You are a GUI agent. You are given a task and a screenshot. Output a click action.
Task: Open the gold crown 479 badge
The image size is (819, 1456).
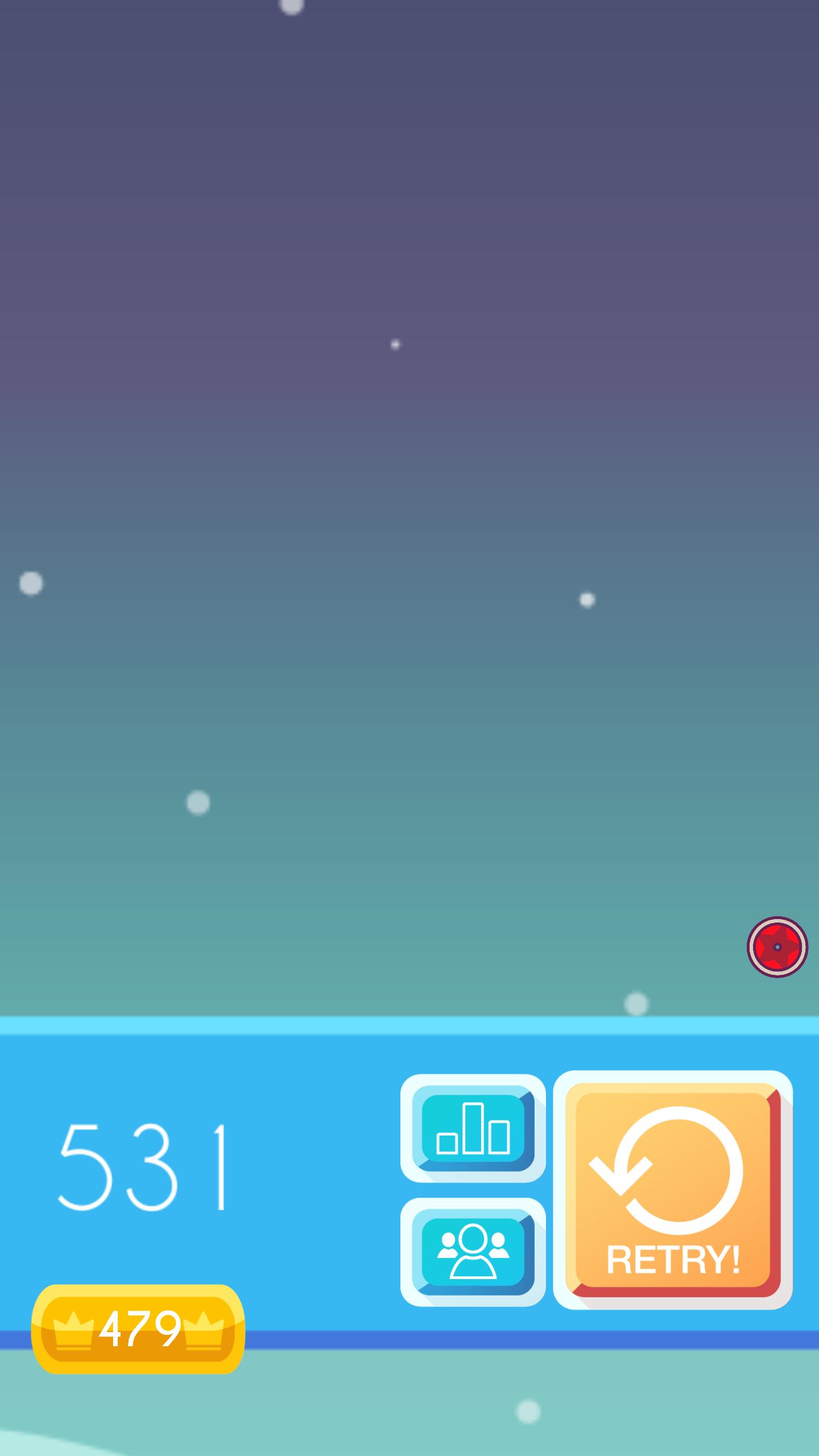pos(138,1329)
